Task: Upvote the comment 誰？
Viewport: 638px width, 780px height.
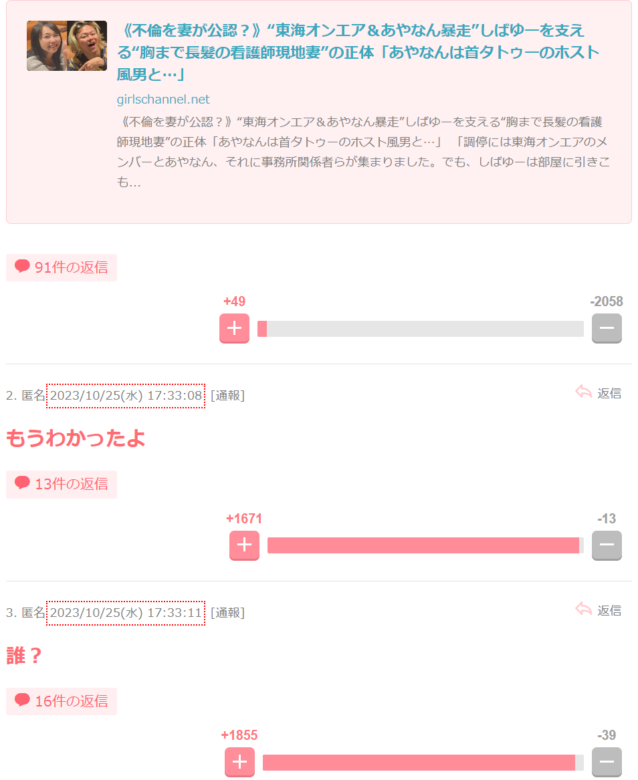Action: point(239,762)
